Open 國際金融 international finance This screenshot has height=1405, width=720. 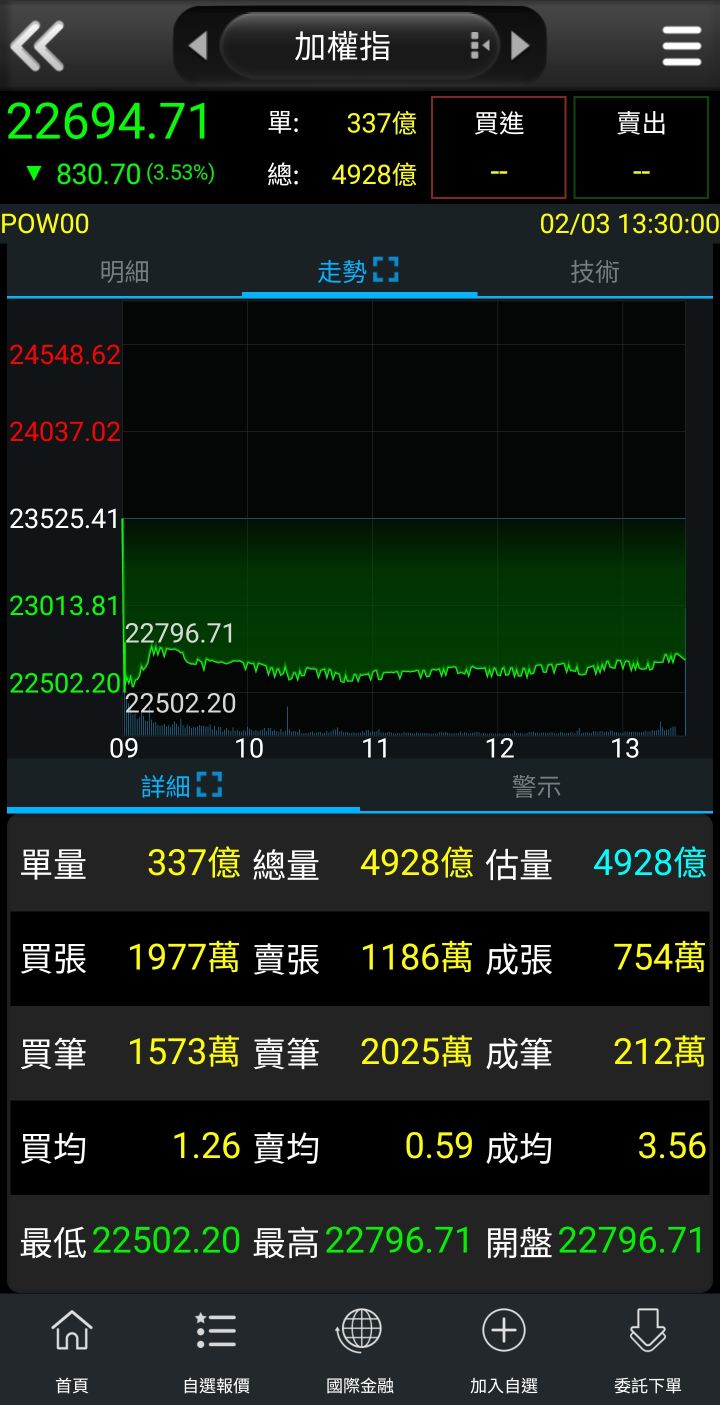(360, 1351)
